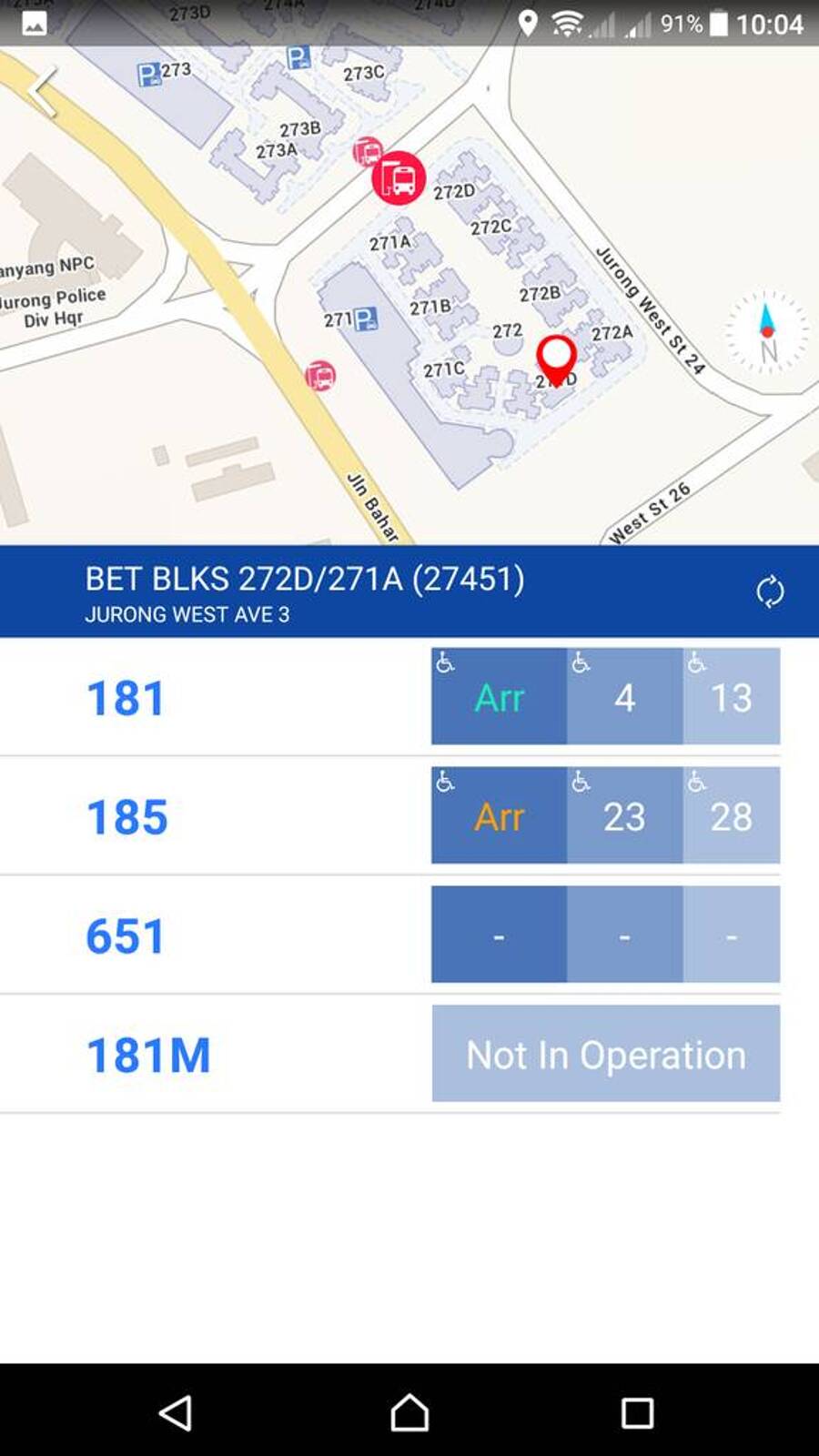The width and height of the screenshot is (819, 1456).
Task: Tap the small bus stop marker on Jln Bahar
Action: pos(319,375)
